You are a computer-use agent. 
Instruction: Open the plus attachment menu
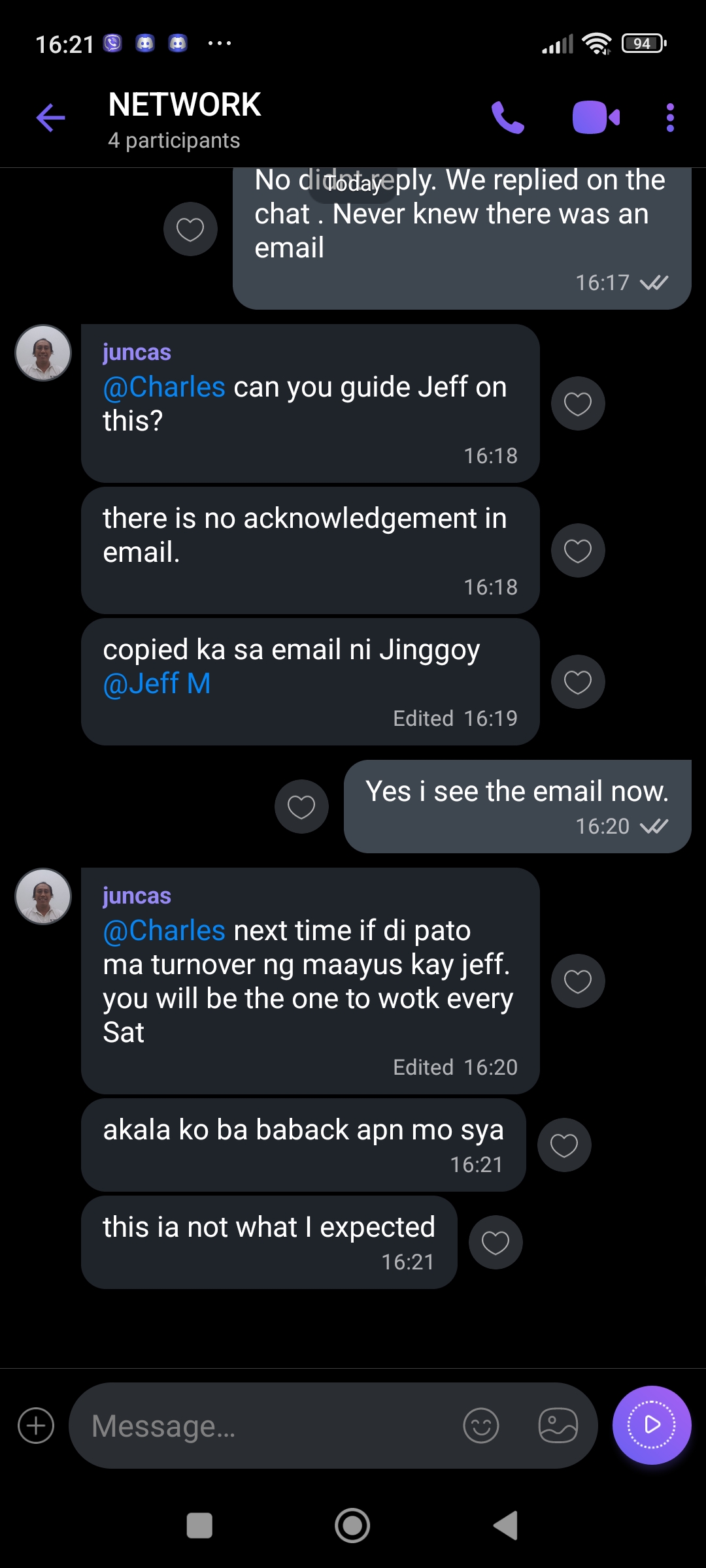(36, 1426)
